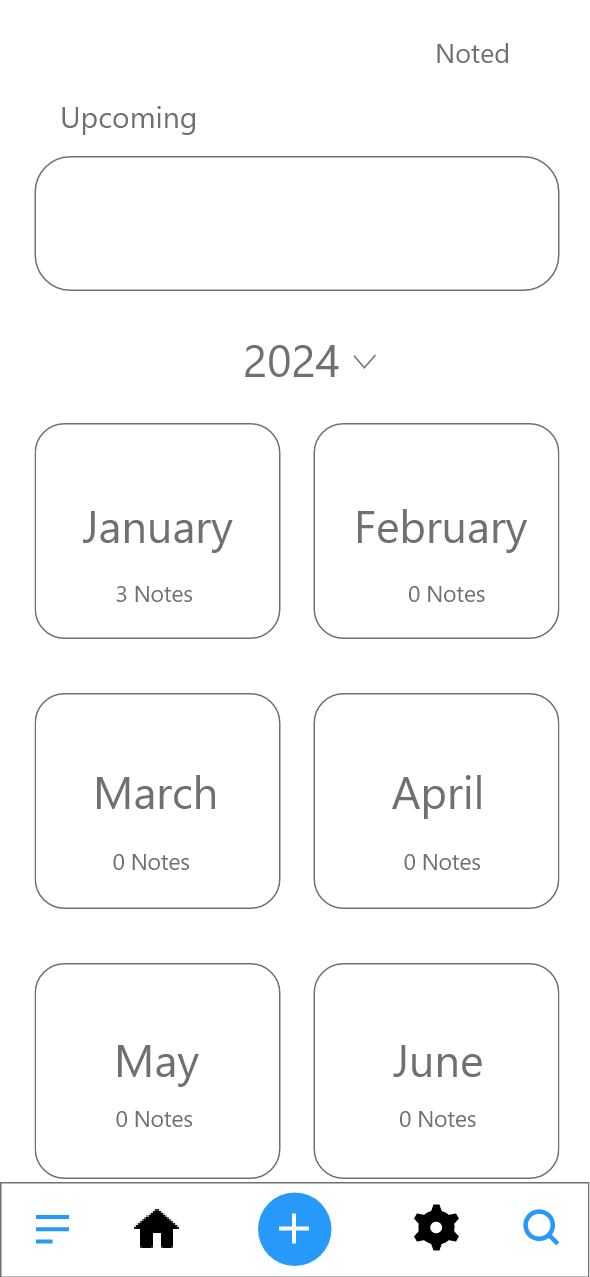Open the May month card
This screenshot has height=1277, width=590.
pyautogui.click(x=157, y=1071)
